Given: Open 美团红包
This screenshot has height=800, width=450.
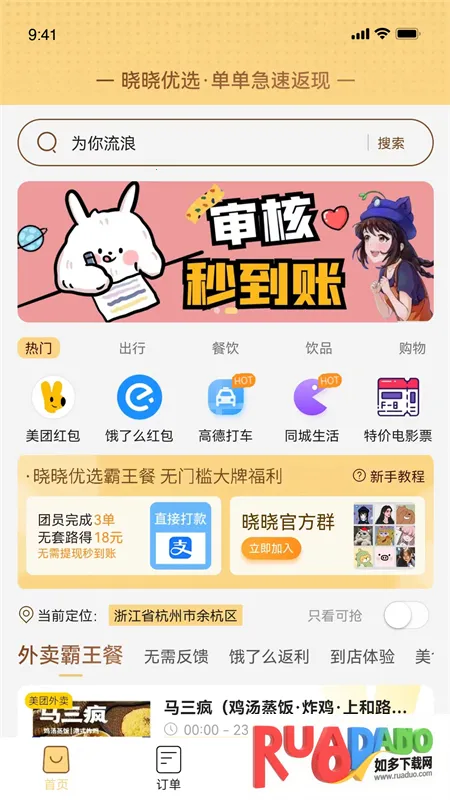Looking at the screenshot, I should (53, 410).
